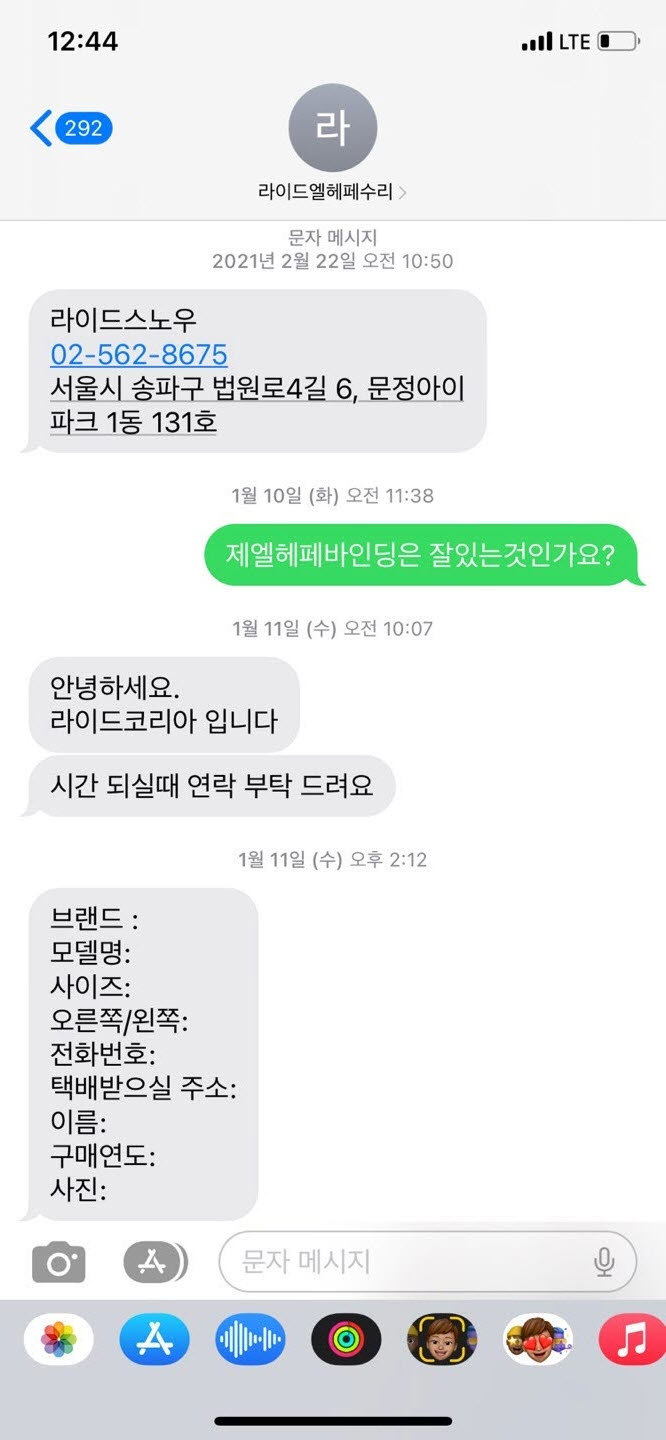Open the App Store in the drawer
This screenshot has height=1440, width=666.
tap(154, 1339)
